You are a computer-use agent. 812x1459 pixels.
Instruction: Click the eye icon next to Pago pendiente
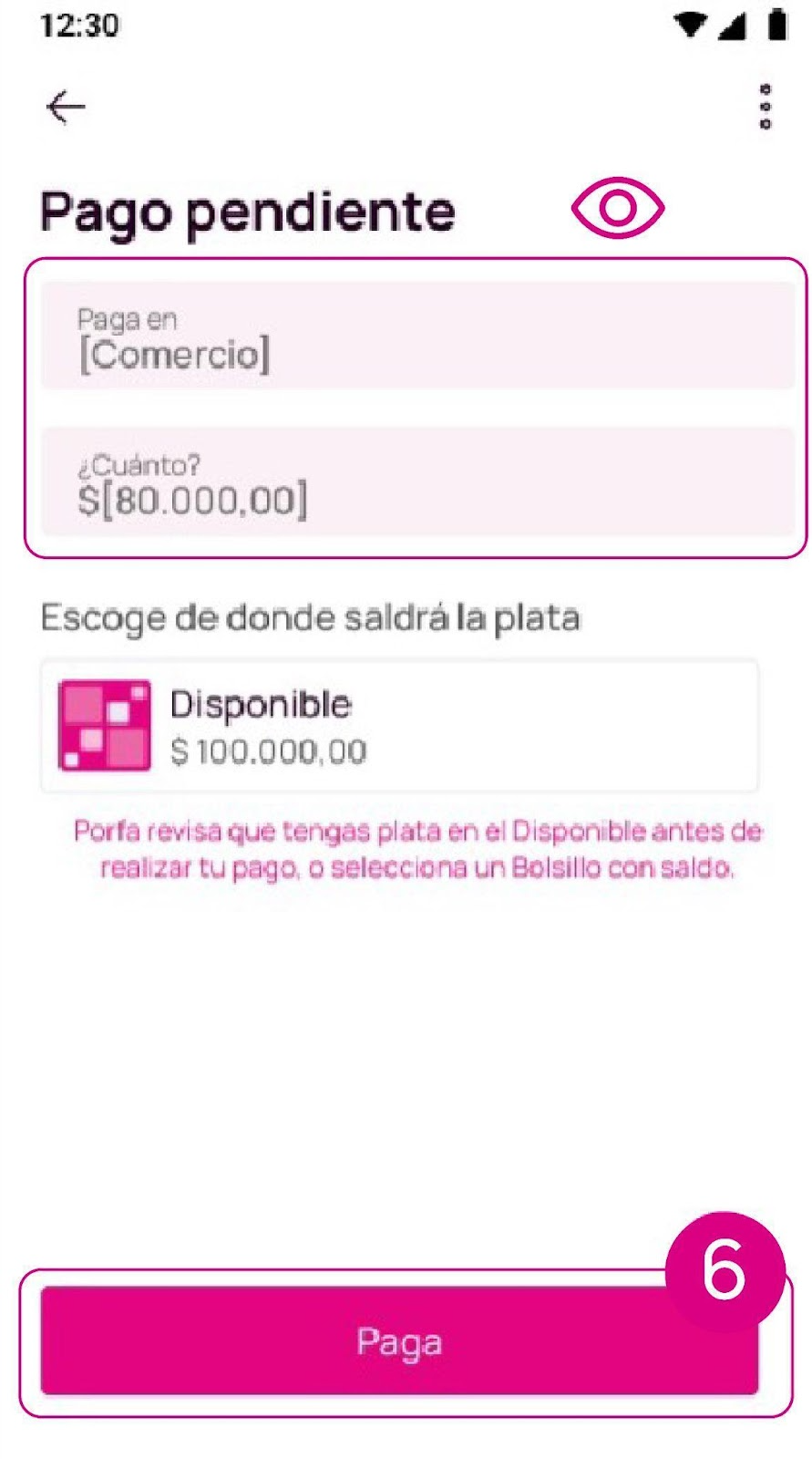click(x=618, y=210)
